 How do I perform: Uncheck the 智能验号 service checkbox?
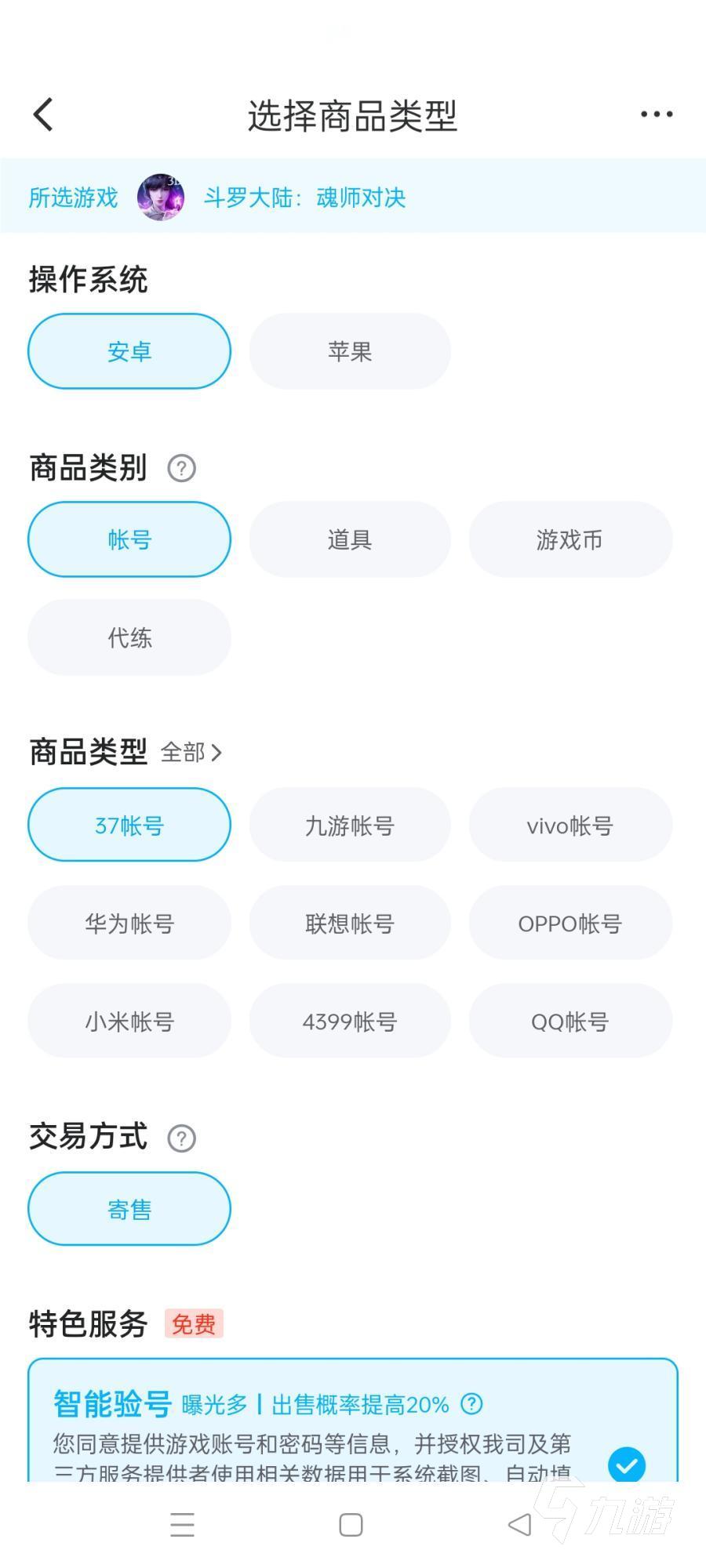pos(626,1465)
